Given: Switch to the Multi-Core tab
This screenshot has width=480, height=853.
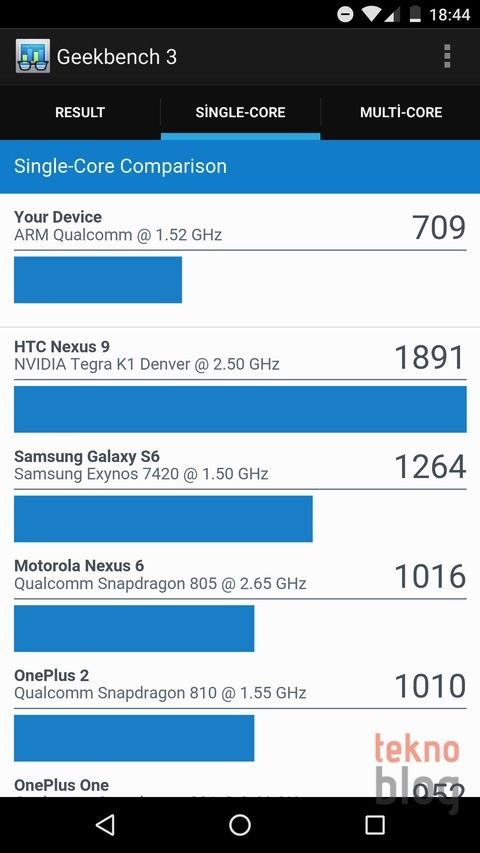Looking at the screenshot, I should click(401, 113).
